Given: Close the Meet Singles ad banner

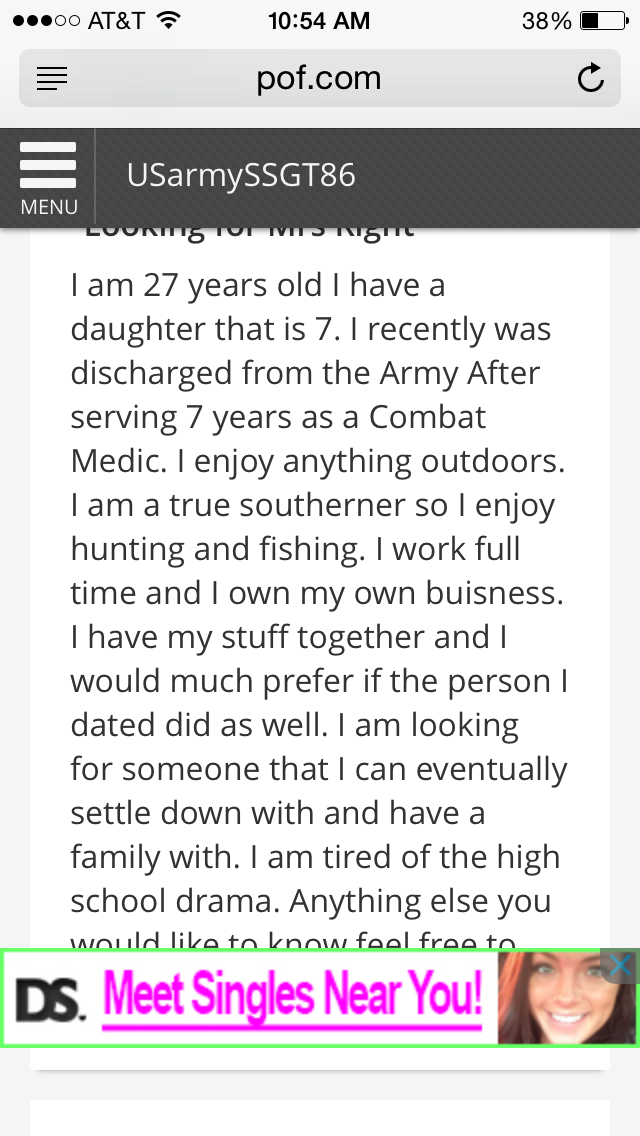Looking at the screenshot, I should (621, 965).
